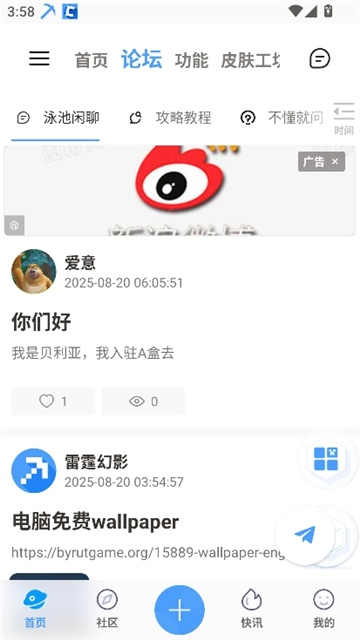Go to the 社区 tab
Viewport: 360px width, 640px height.
tap(107, 609)
